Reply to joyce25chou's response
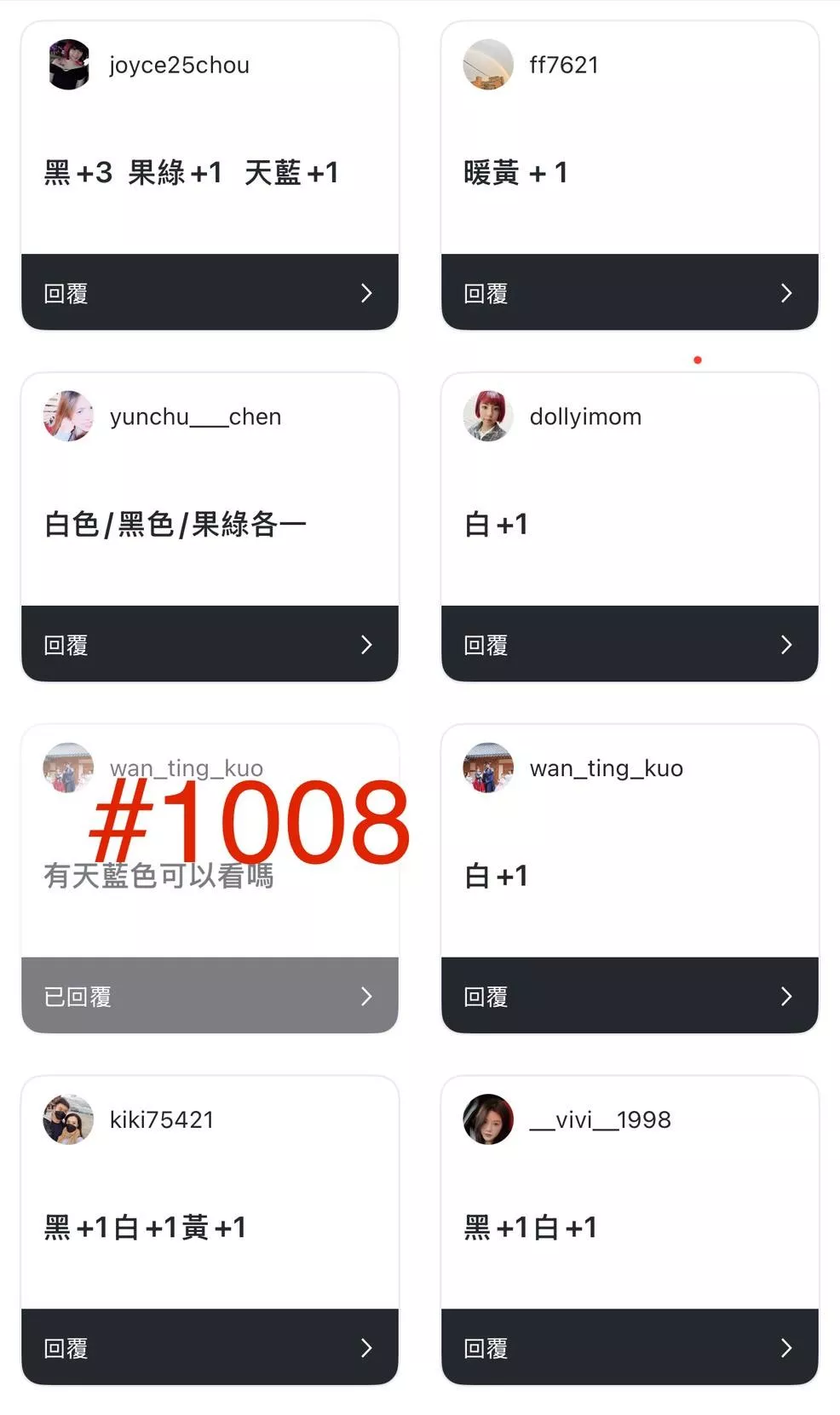Image resolution: width=840 pixels, height=1415 pixels. coord(210,292)
